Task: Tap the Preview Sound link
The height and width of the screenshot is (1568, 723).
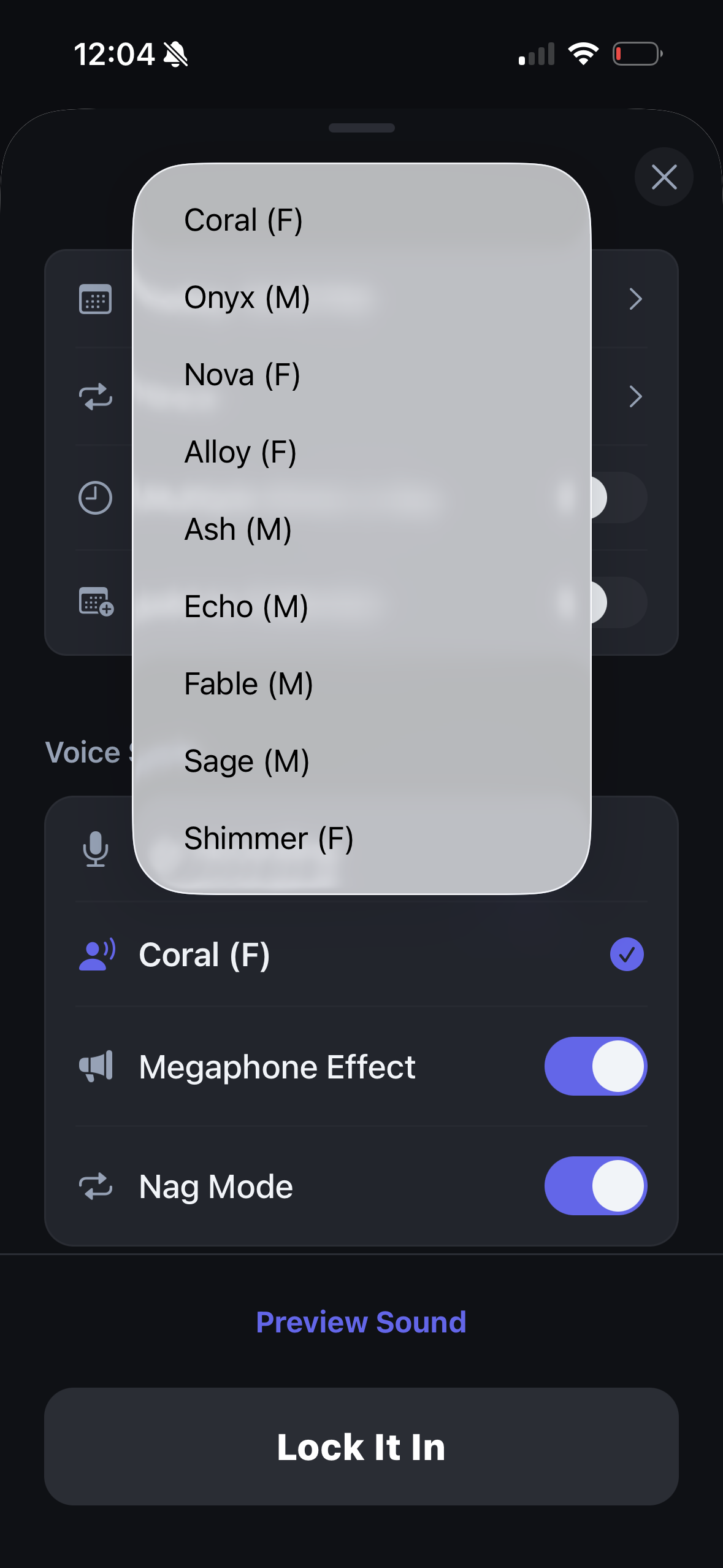Action: coord(361,1322)
